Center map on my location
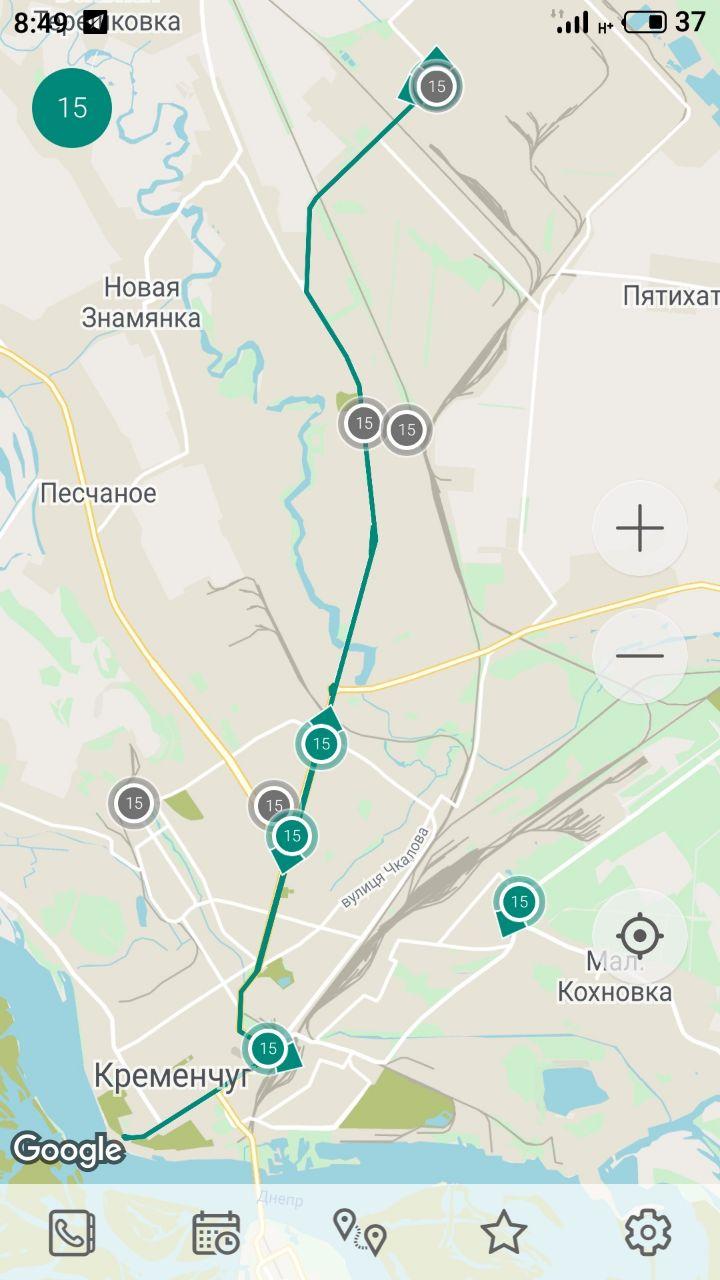 pyautogui.click(x=640, y=937)
